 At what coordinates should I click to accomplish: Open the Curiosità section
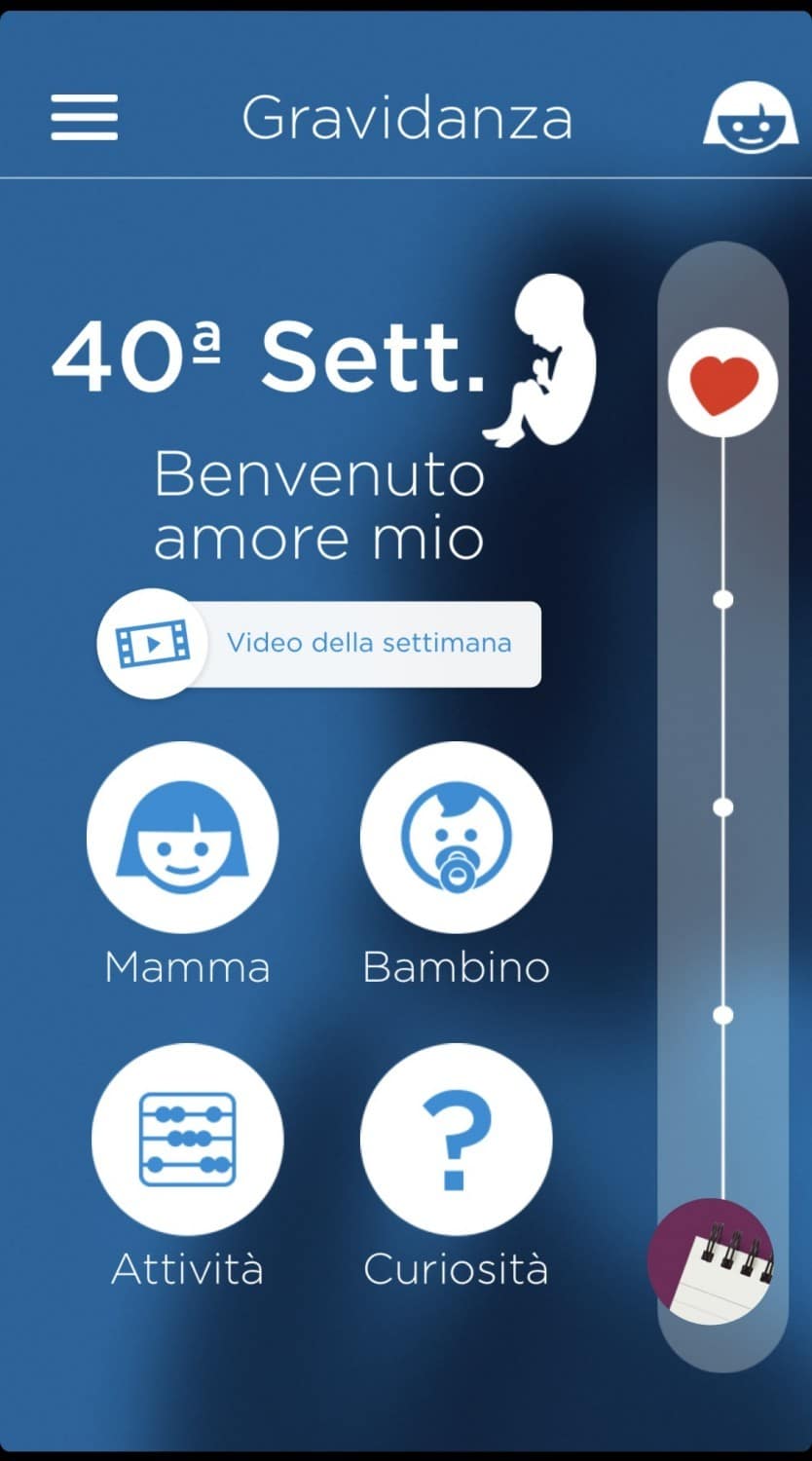(x=456, y=1138)
